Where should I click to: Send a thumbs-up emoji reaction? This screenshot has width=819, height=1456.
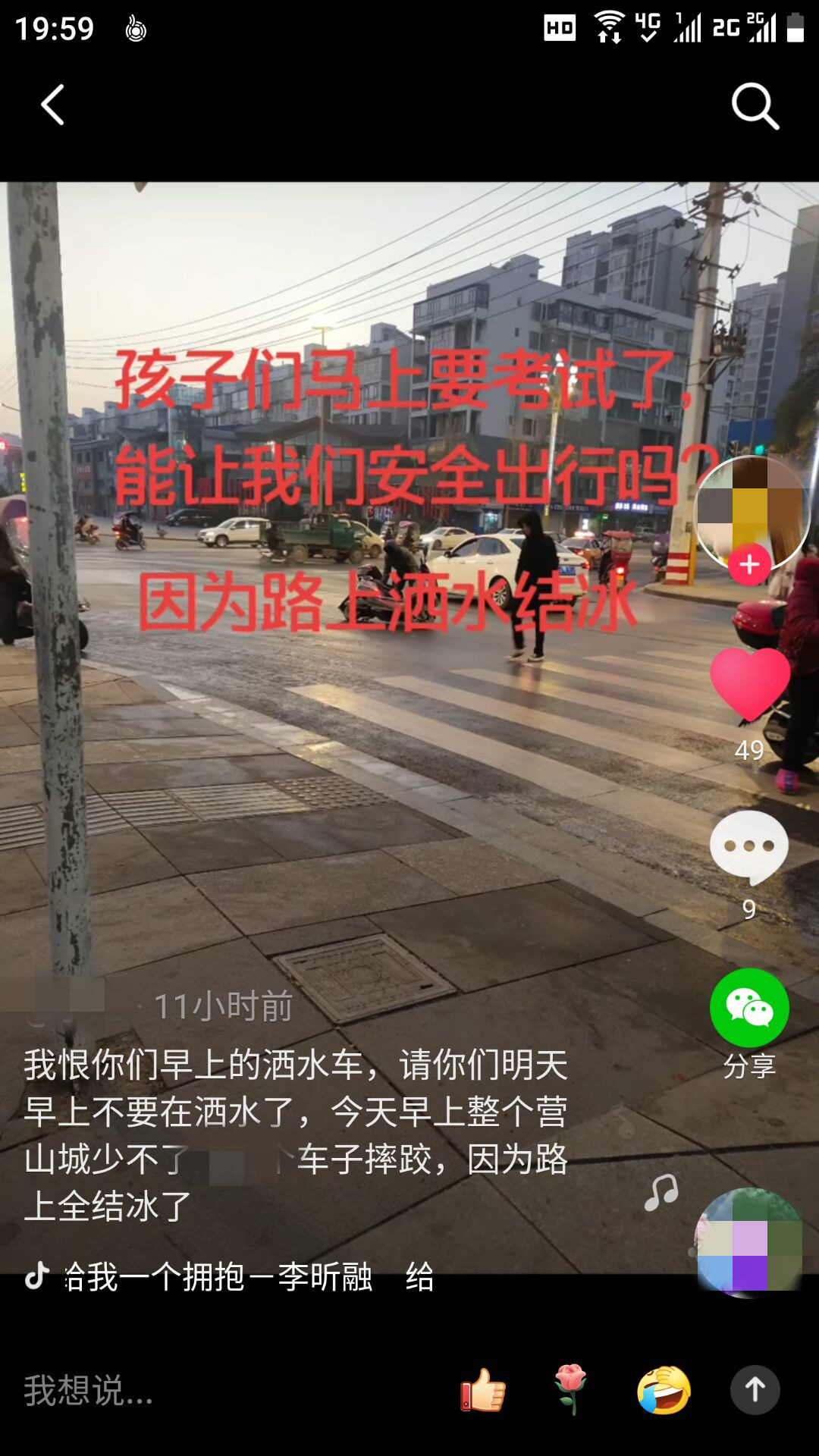click(x=483, y=1391)
